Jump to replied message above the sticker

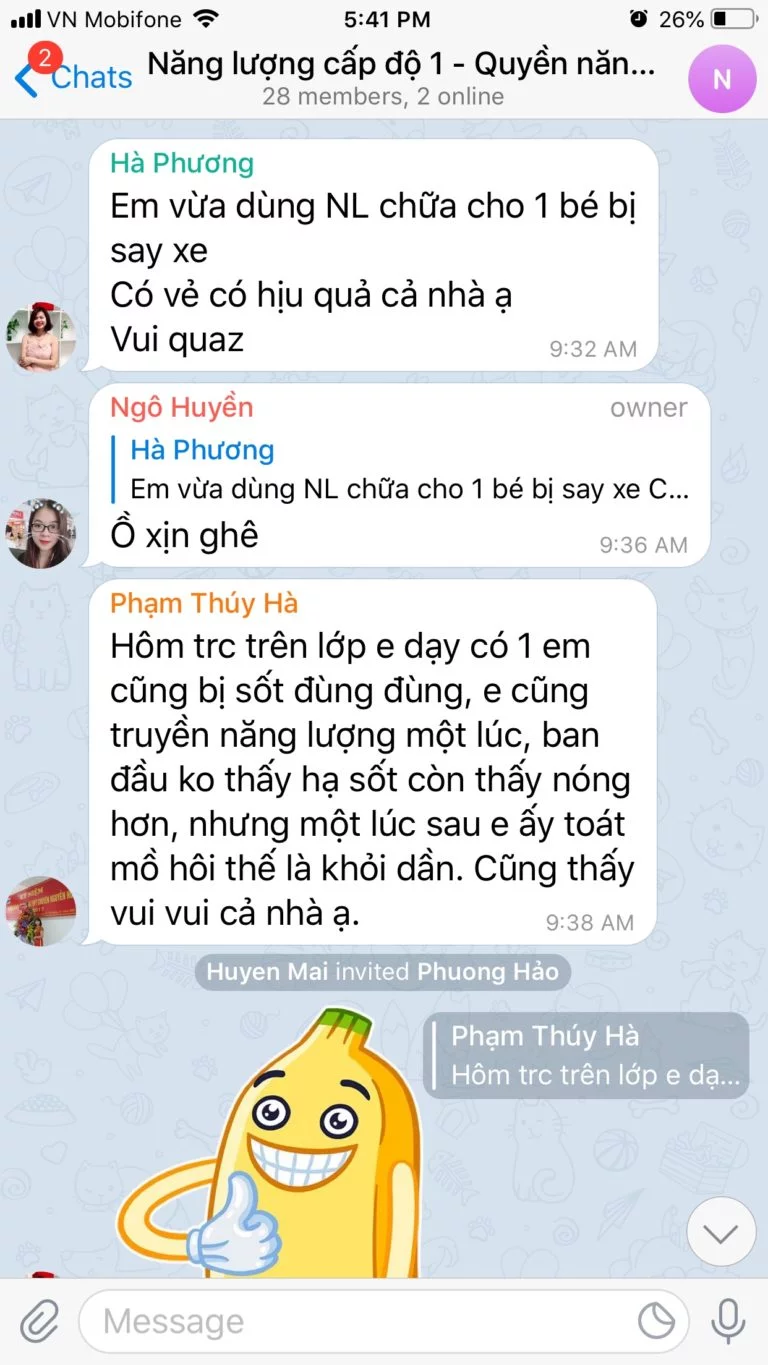[x=586, y=1056]
